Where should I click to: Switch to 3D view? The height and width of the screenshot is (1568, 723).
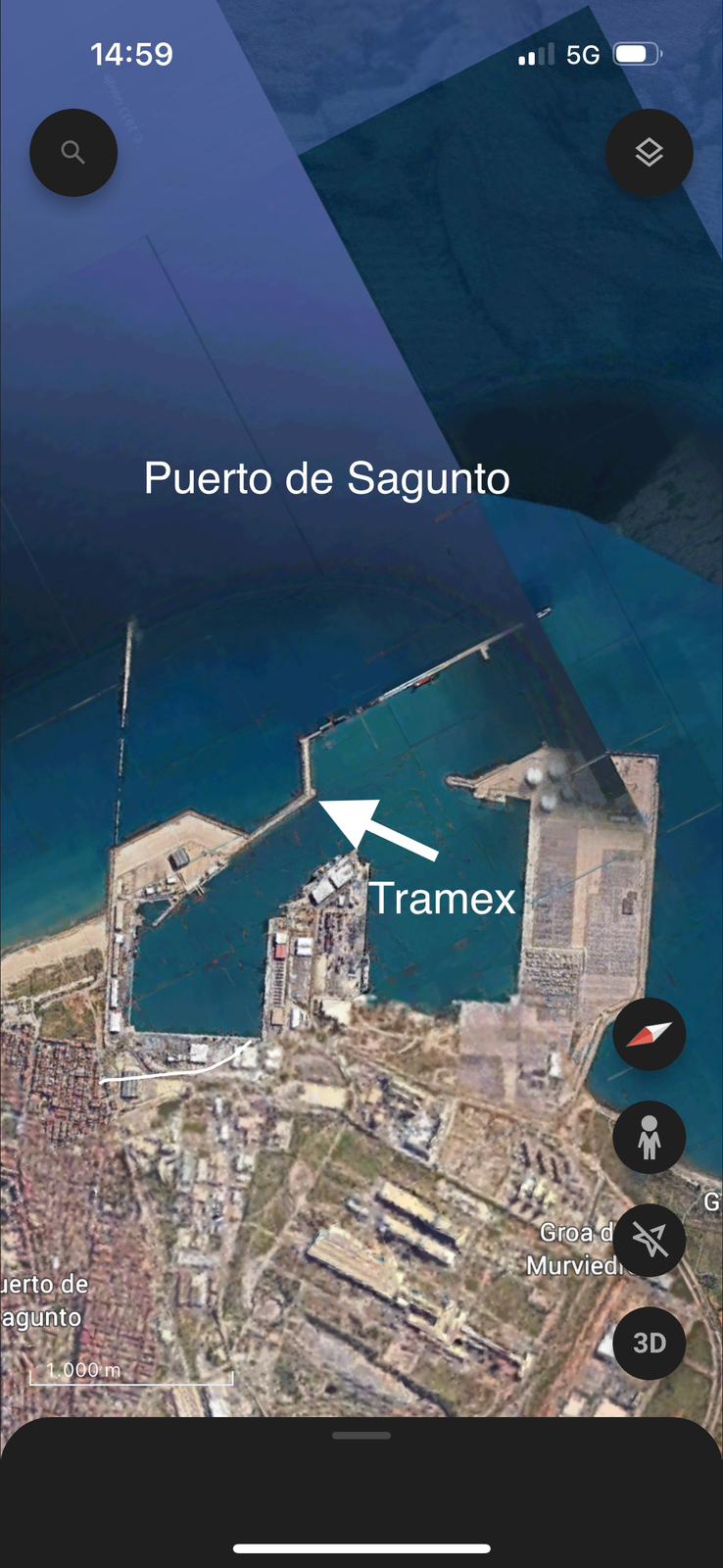pos(649,1343)
